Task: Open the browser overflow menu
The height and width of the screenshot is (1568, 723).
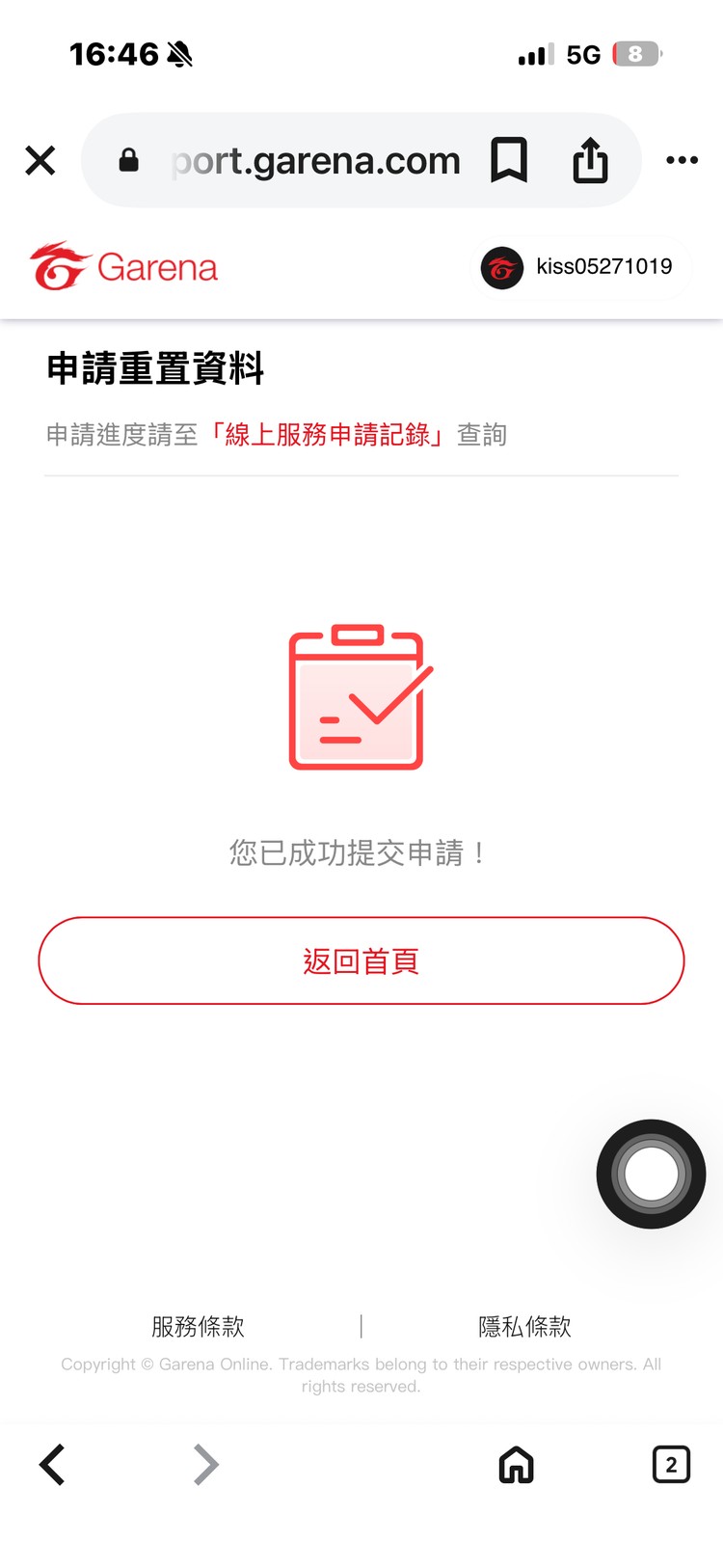Action: click(x=682, y=160)
